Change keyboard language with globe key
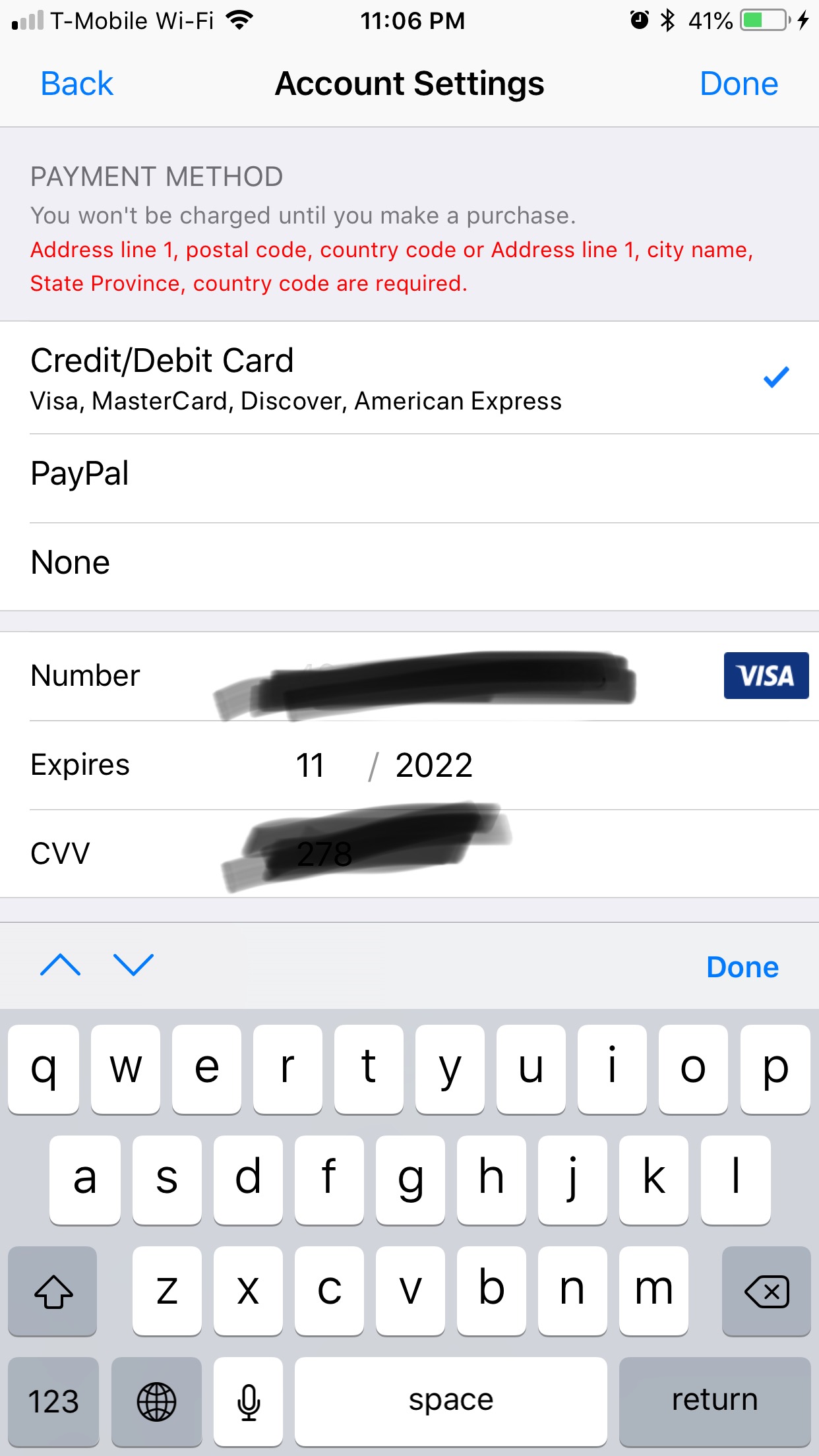This screenshot has height=1456, width=819. click(156, 1401)
